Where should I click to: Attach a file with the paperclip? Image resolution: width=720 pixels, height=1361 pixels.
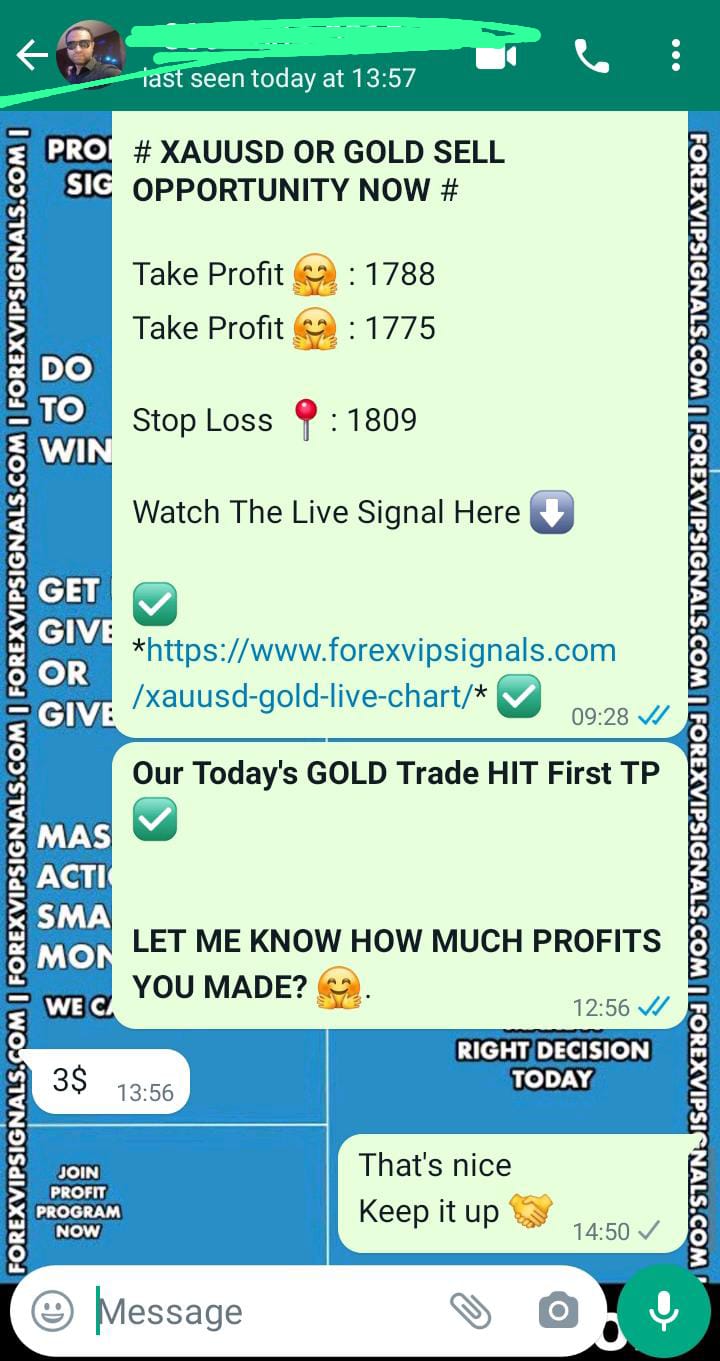tap(469, 1310)
